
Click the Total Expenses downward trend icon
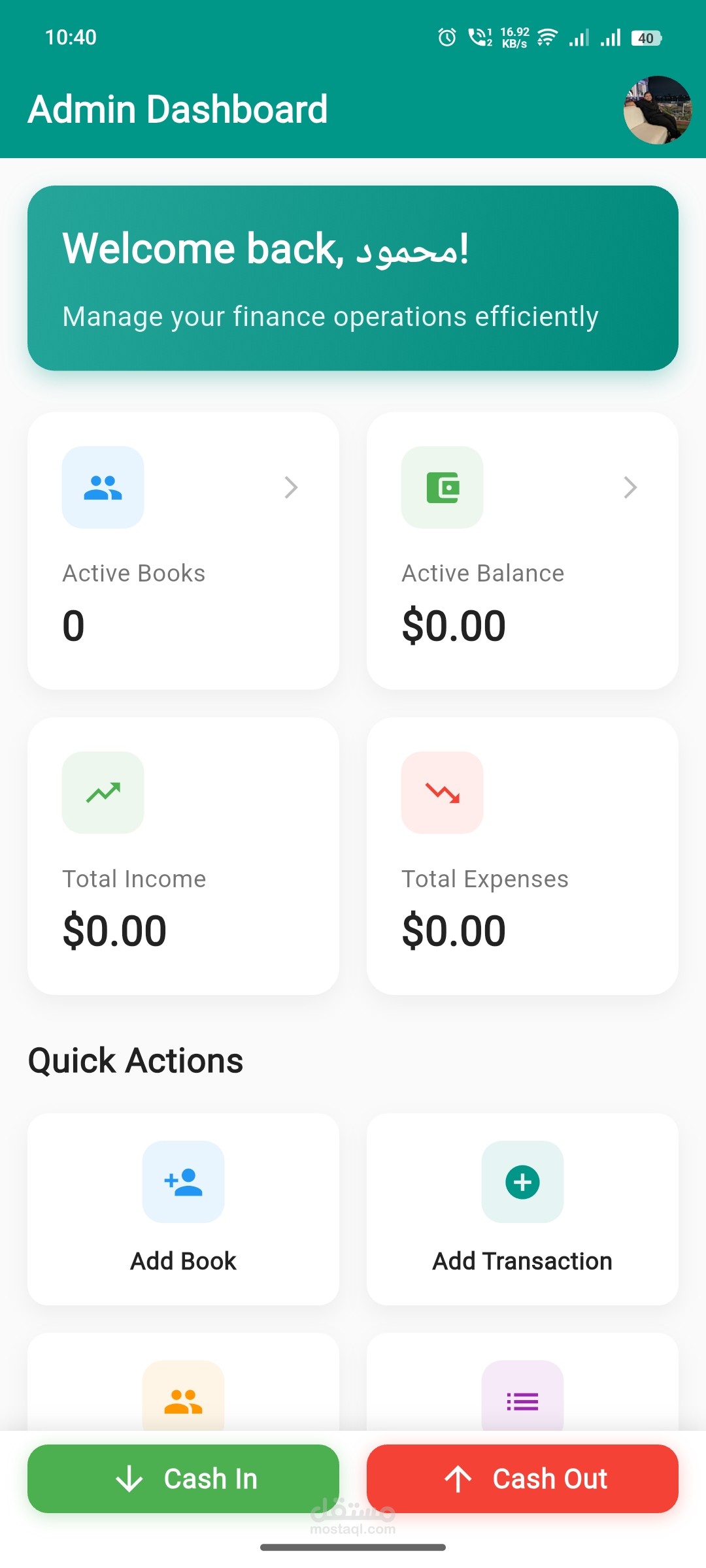[443, 792]
